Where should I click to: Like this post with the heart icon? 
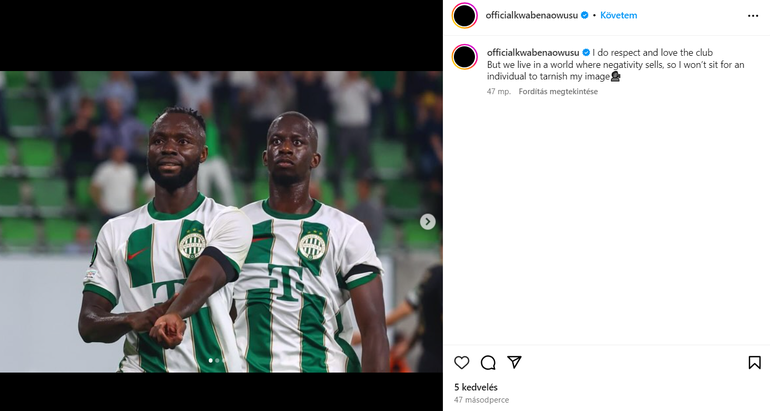[x=461, y=363]
